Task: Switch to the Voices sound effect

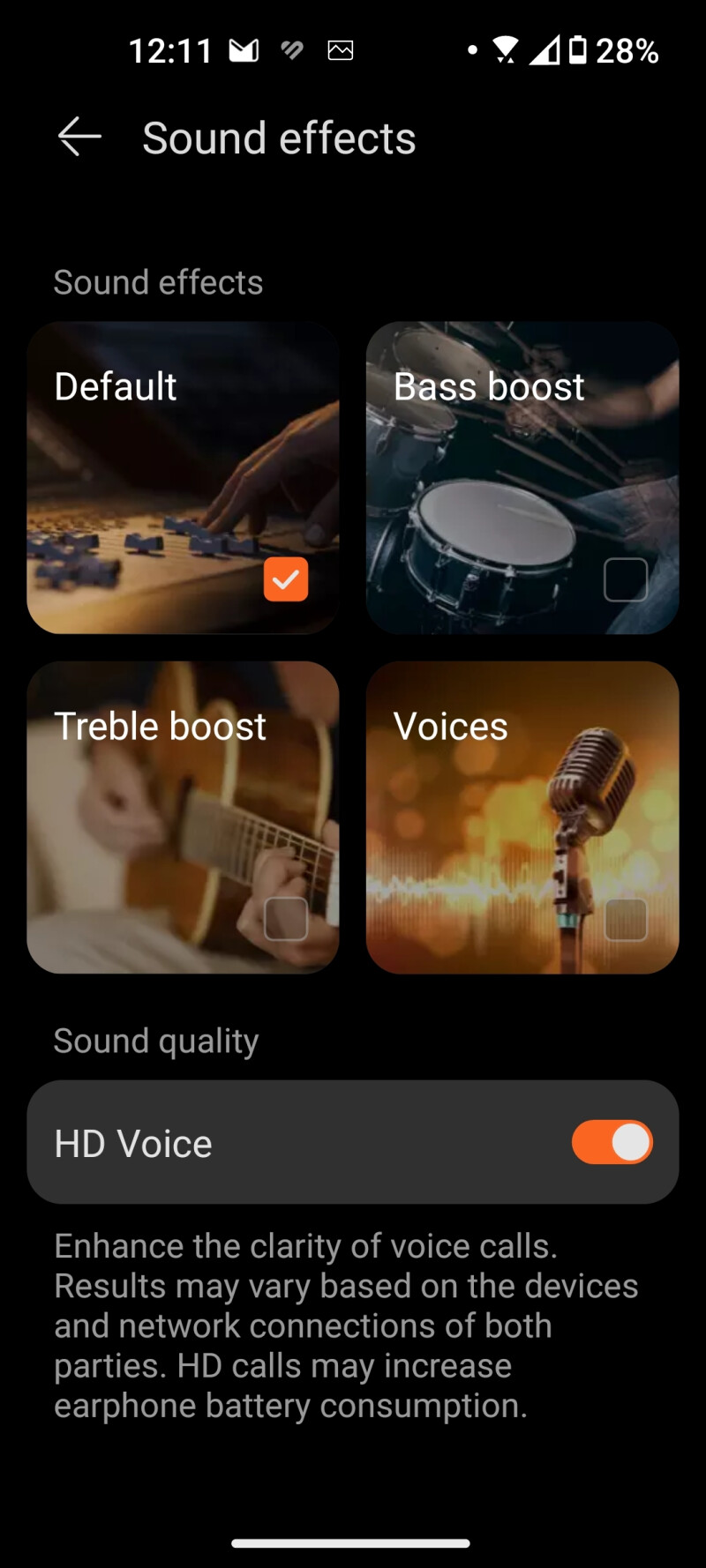Action: click(522, 817)
